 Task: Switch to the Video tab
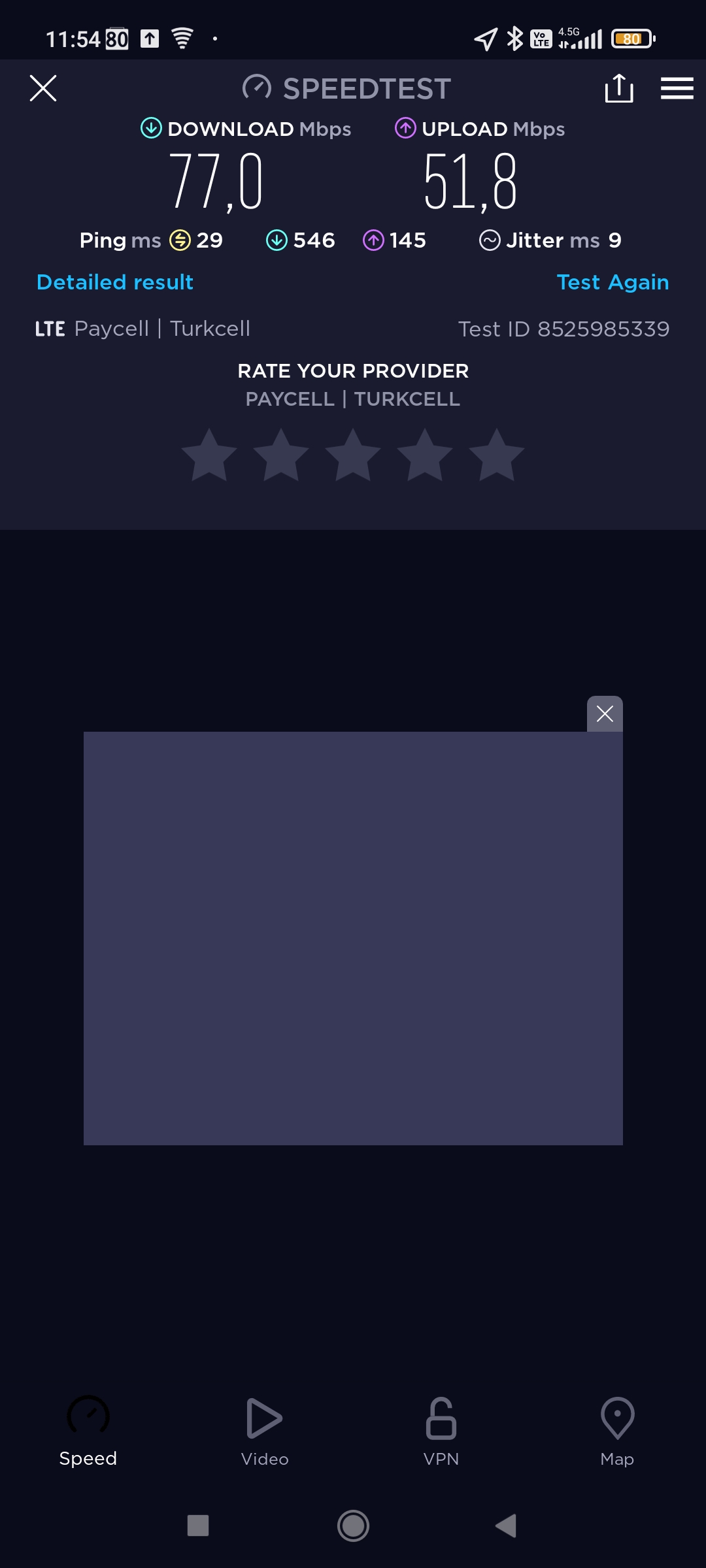pyautogui.click(x=265, y=1431)
